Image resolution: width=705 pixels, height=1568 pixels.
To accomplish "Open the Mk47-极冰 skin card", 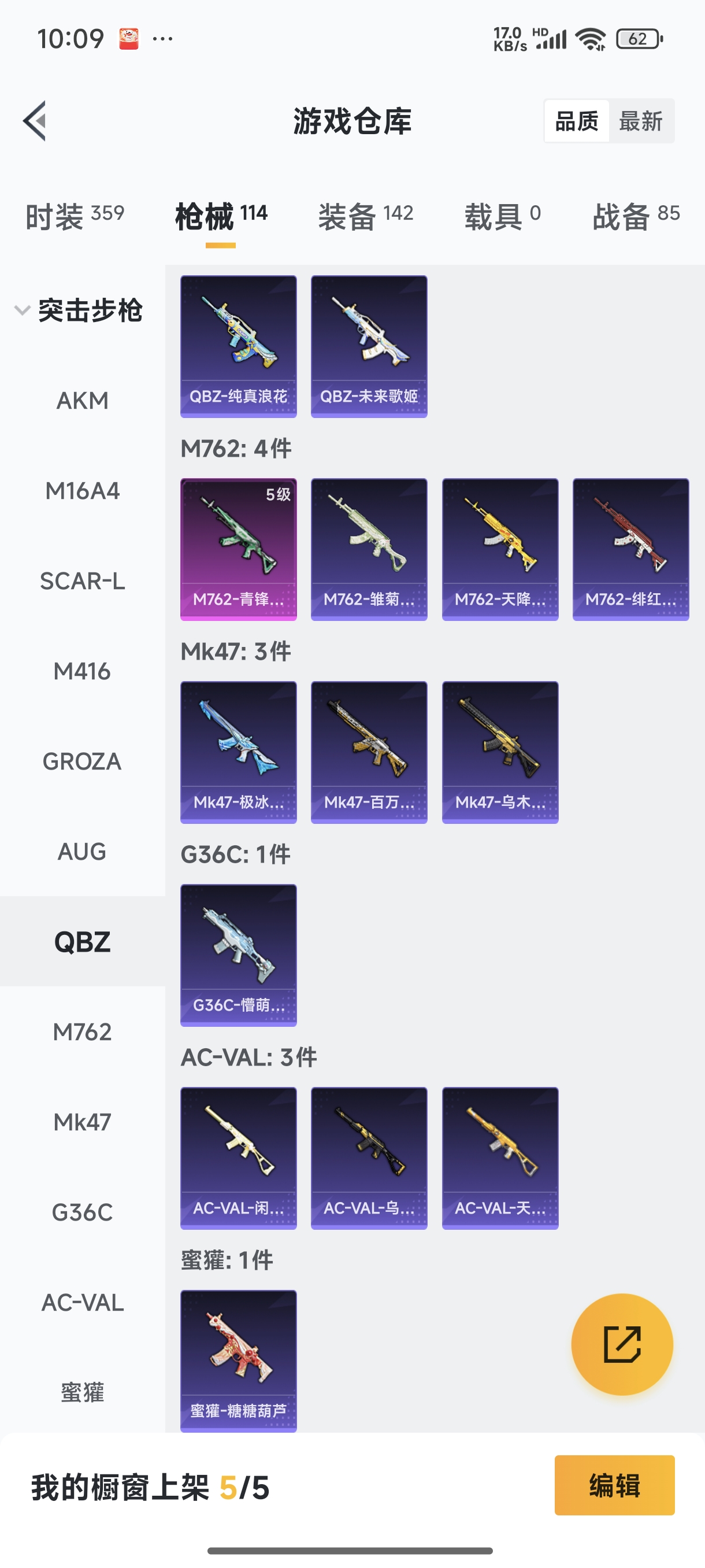I will click(x=239, y=752).
